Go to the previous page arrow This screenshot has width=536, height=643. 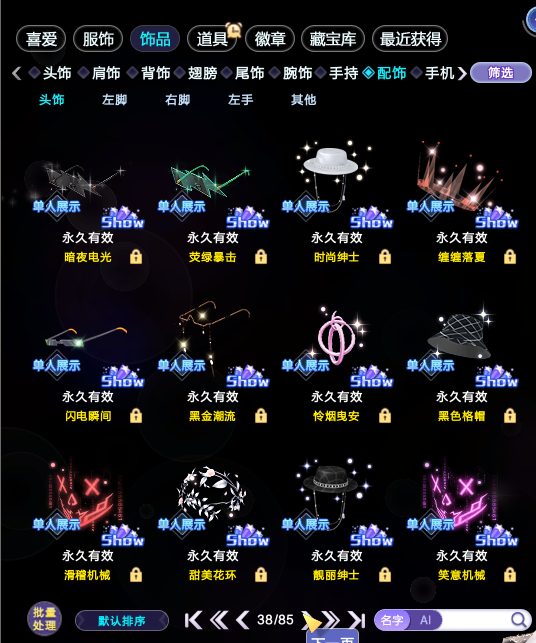pos(243,620)
